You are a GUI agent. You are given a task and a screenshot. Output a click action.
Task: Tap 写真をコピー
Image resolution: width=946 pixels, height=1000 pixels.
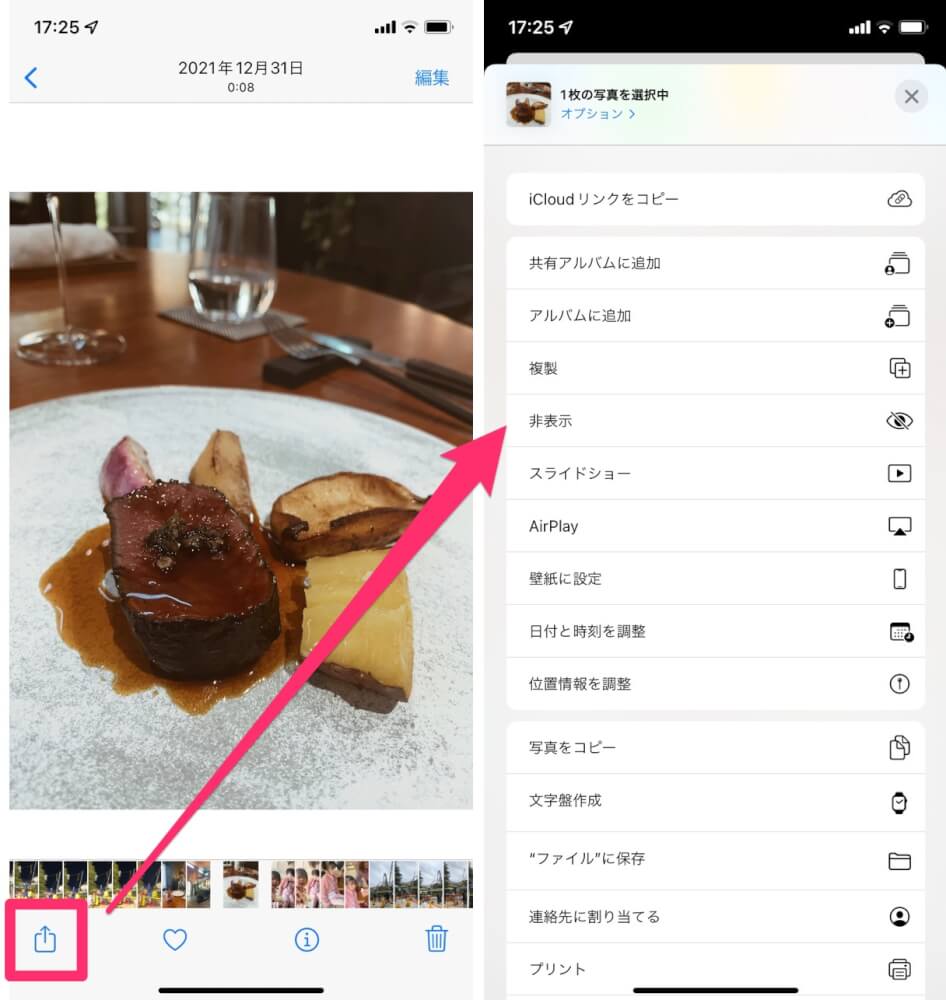coord(715,747)
